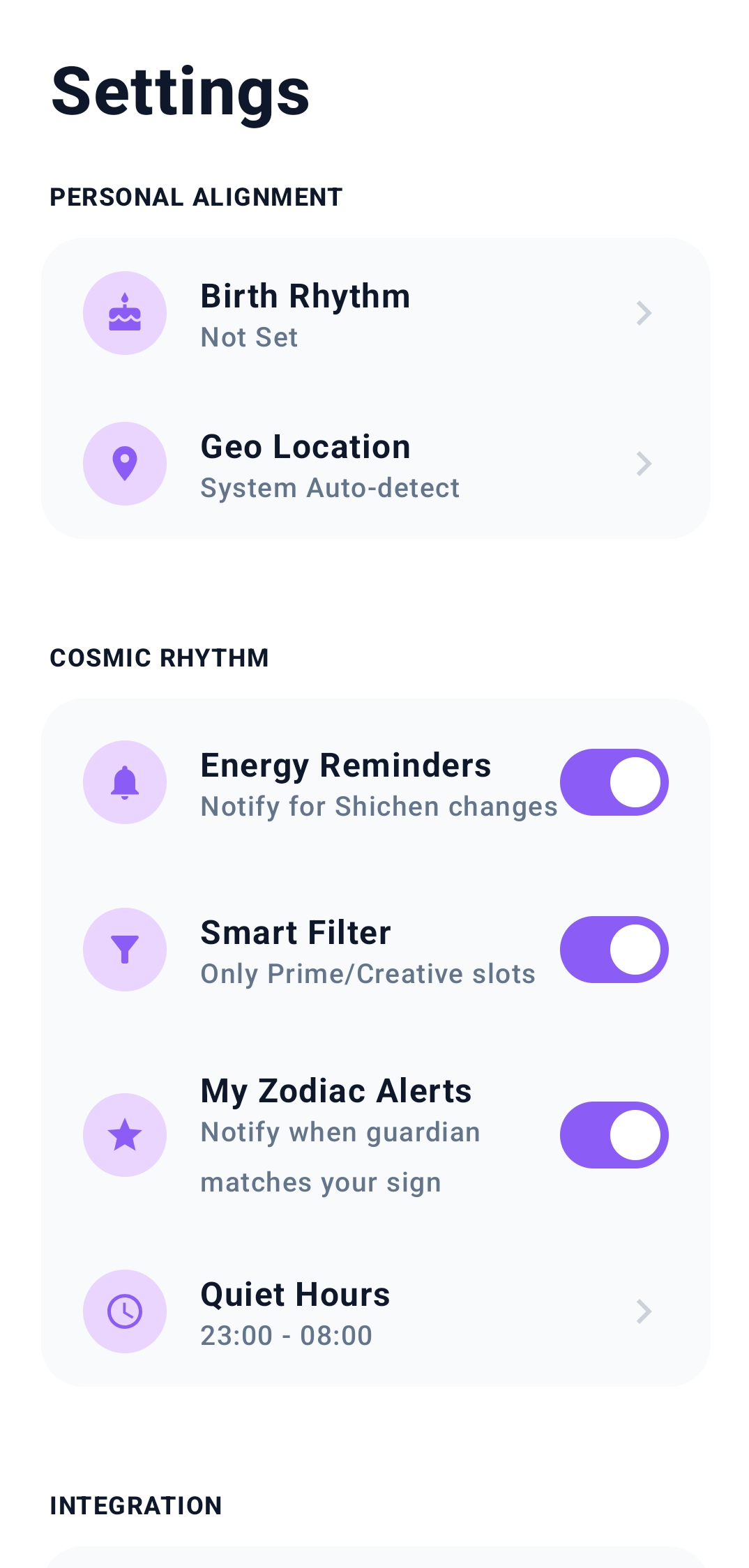Disable the Energy Reminders toggle
This screenshot has height=1568, width=749.
(614, 782)
